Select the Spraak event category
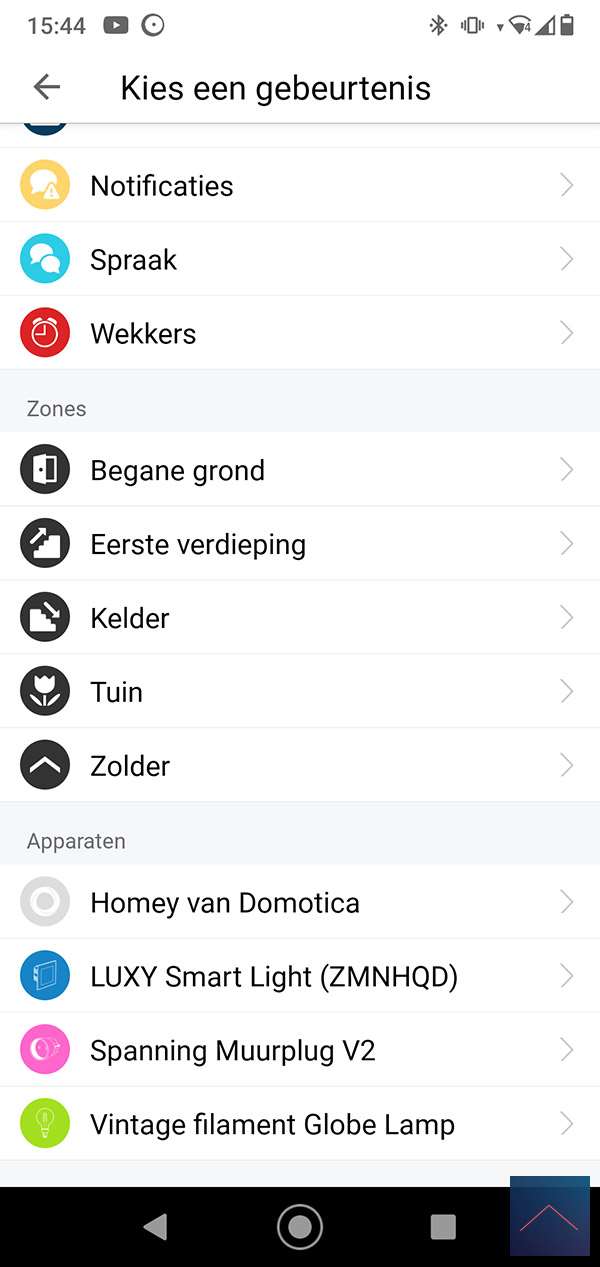 point(300,260)
